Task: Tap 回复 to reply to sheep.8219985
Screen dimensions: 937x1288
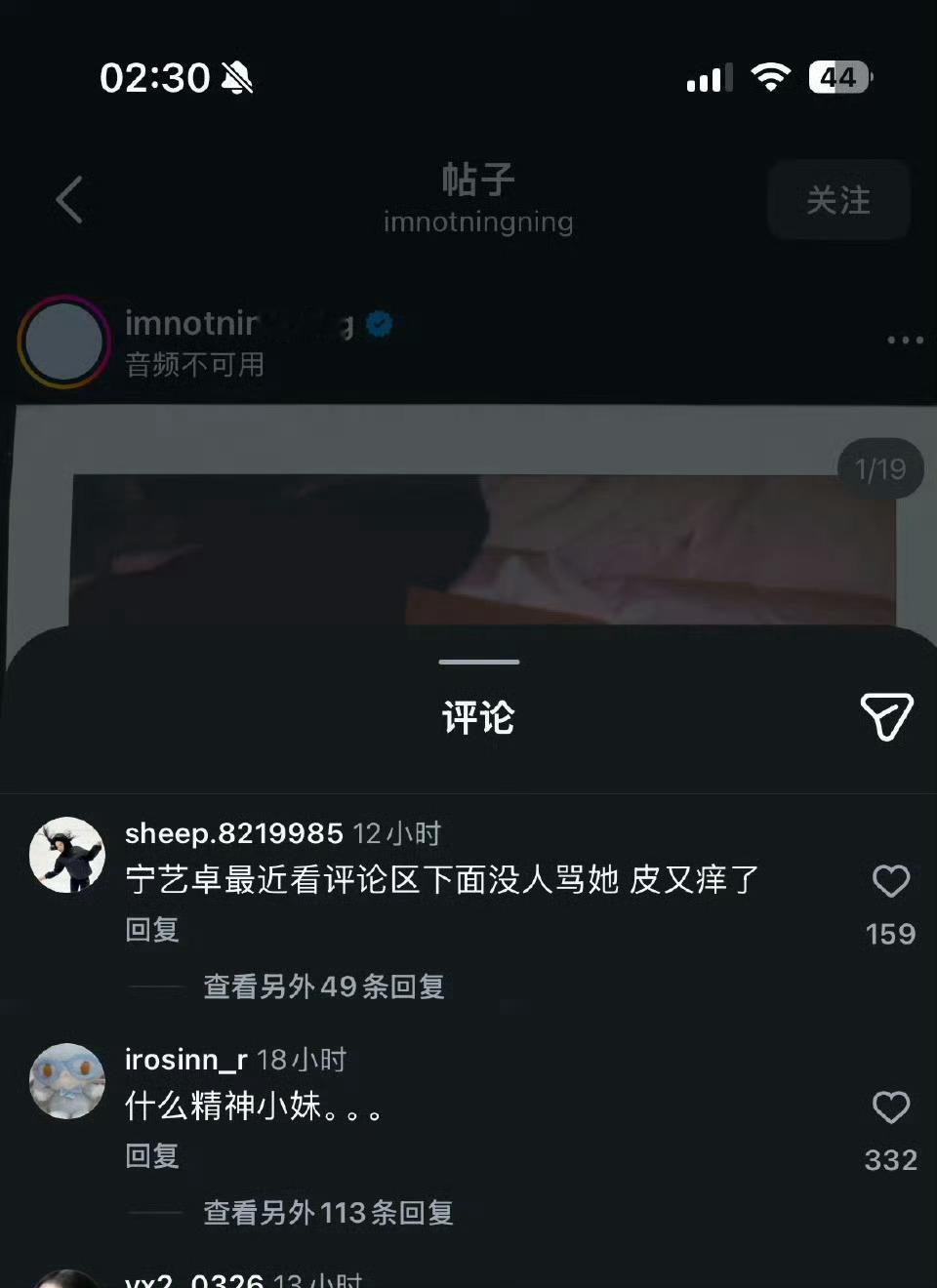Action: (152, 931)
